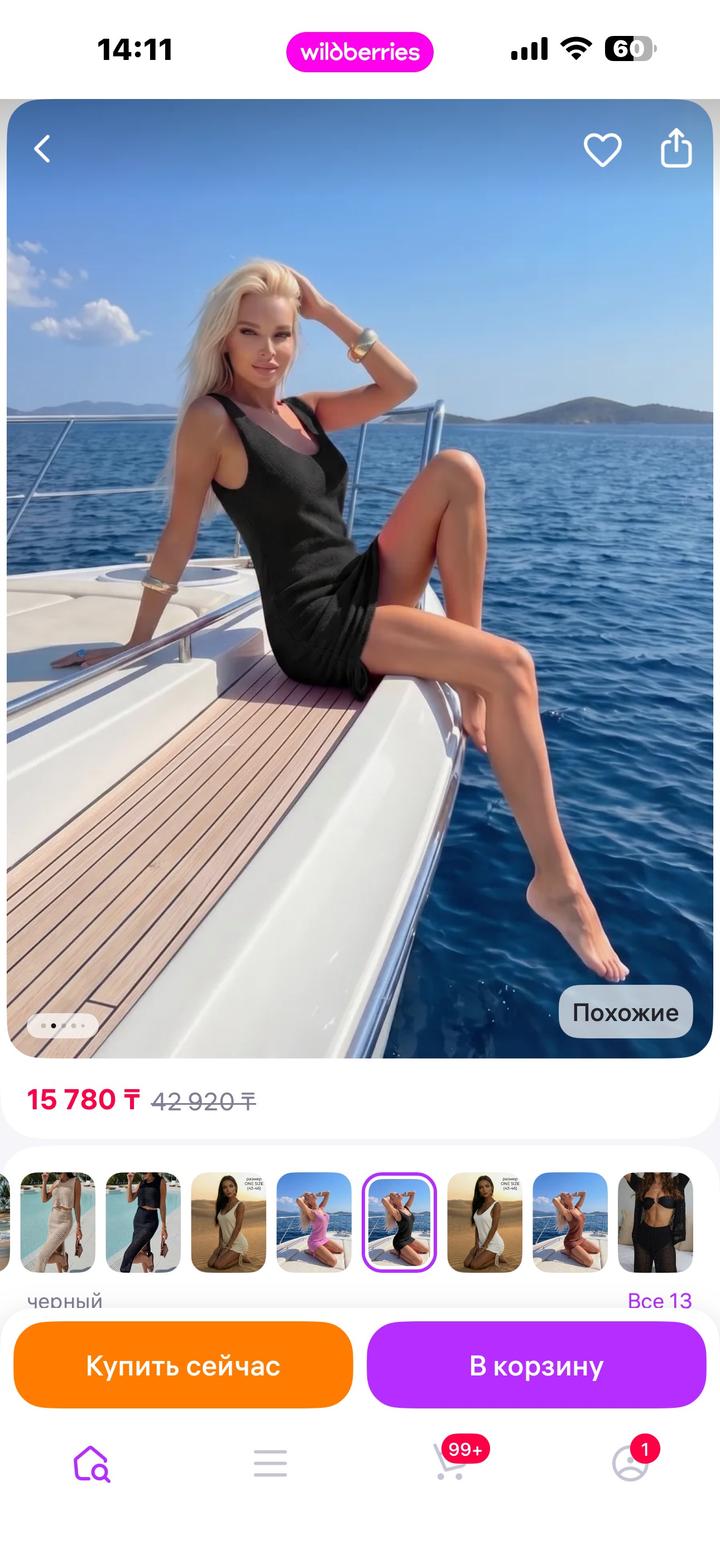
Task: Tap Купить сейчас to buy now
Action: coord(183,1366)
